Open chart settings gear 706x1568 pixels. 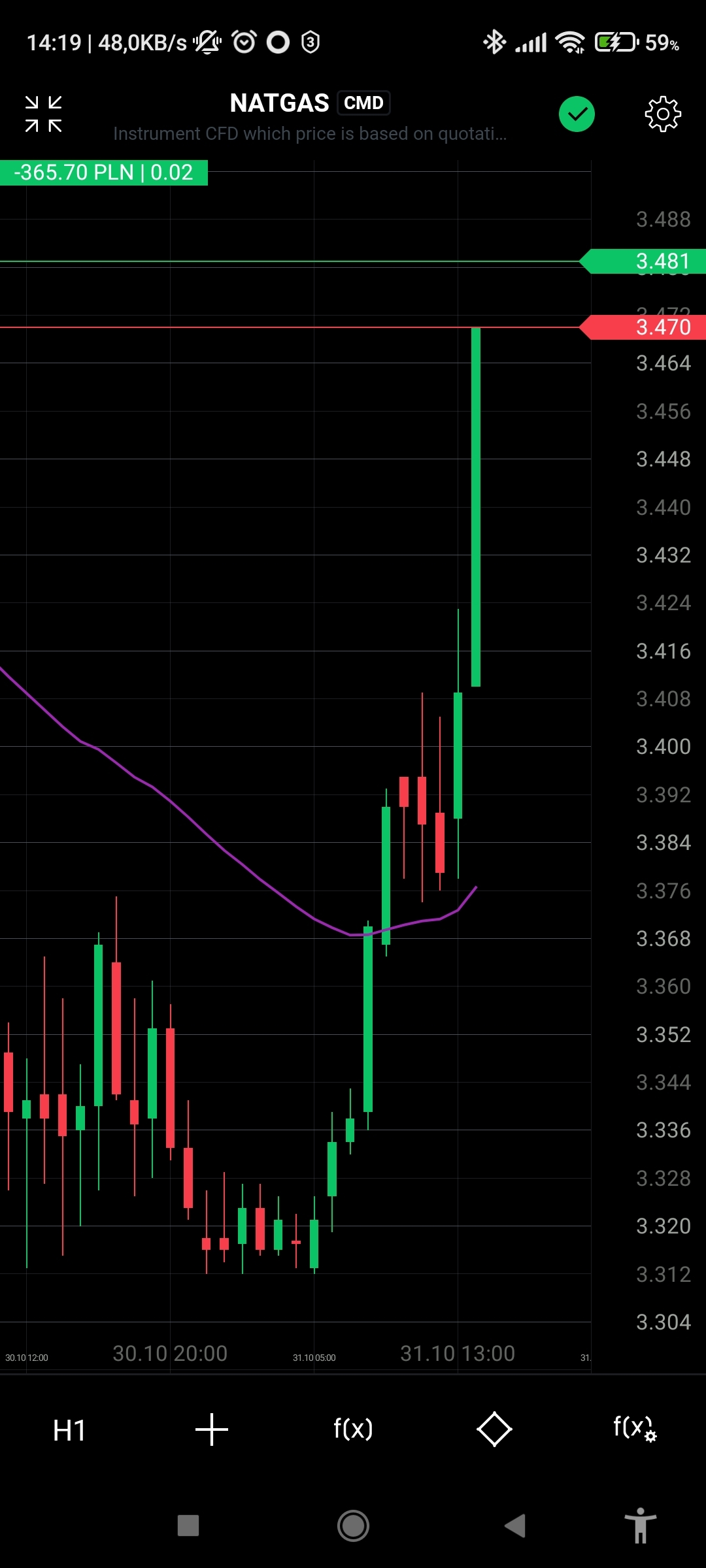663,114
